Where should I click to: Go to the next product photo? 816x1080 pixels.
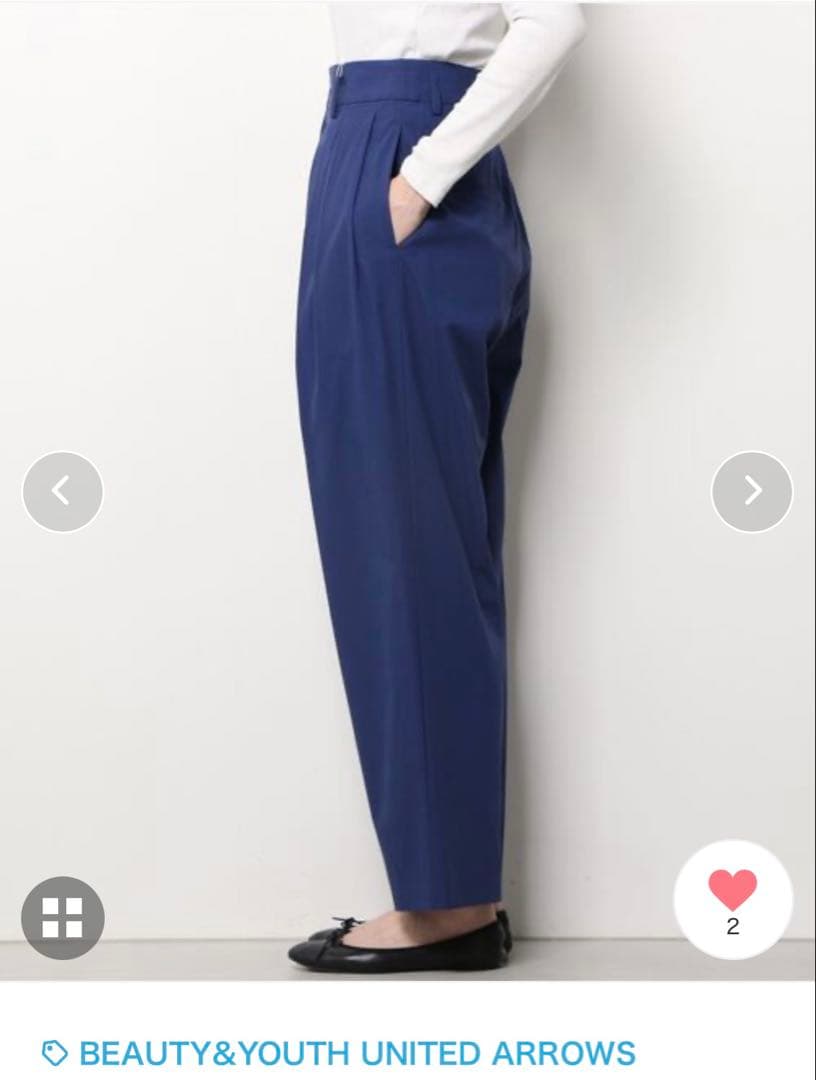pos(752,491)
